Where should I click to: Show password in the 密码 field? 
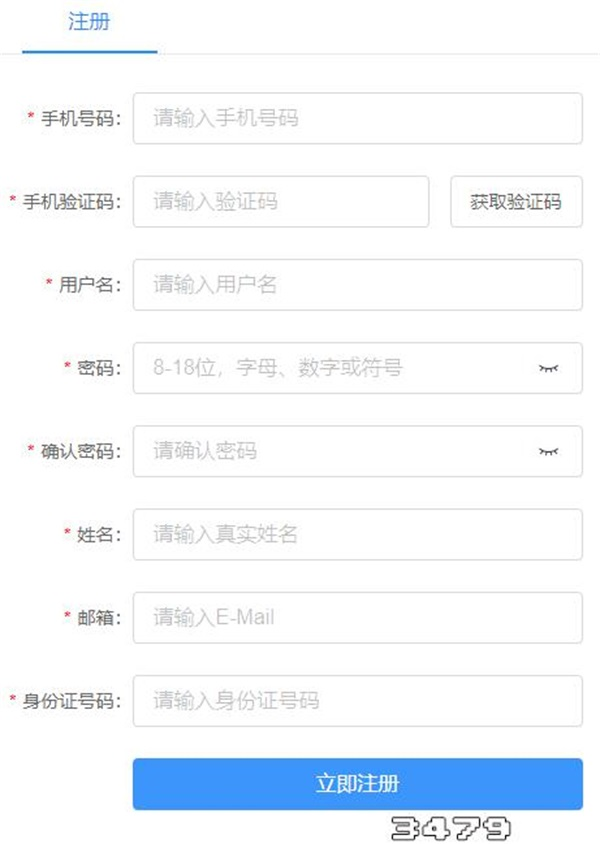549,368
